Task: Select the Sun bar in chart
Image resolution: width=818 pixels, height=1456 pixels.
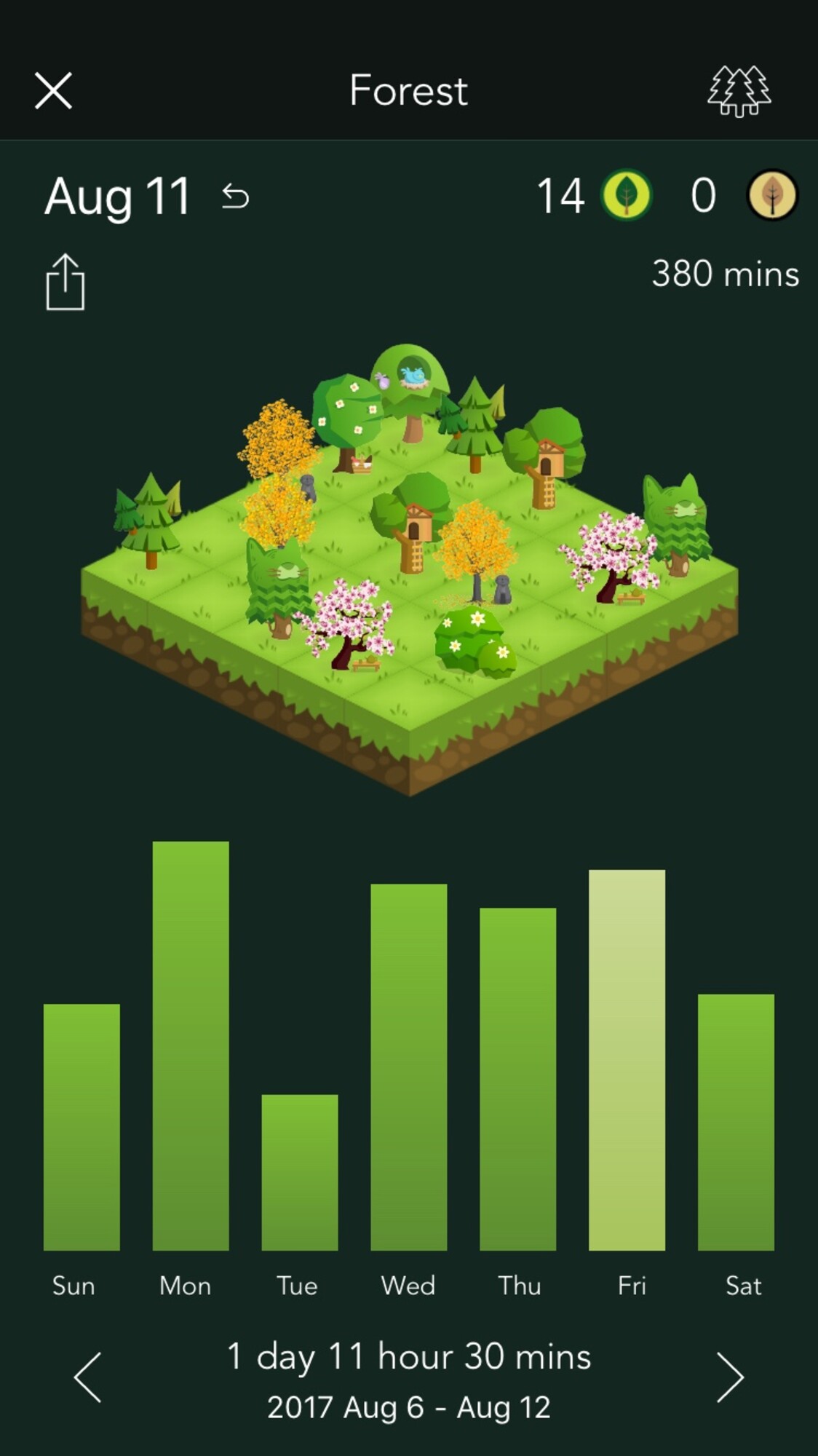Action: pyautogui.click(x=82, y=1127)
